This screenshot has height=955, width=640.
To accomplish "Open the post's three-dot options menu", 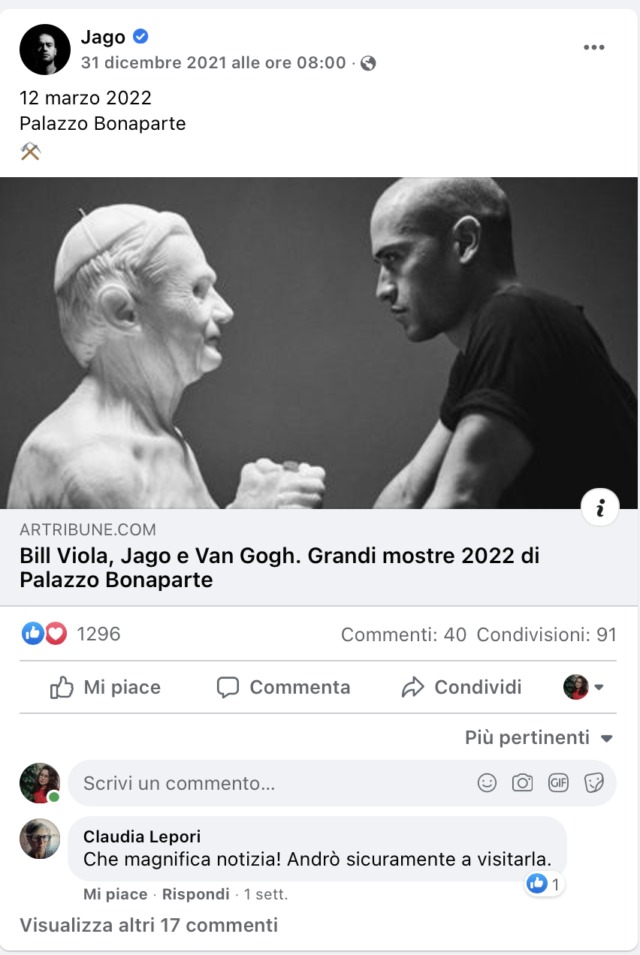I will tap(594, 47).
